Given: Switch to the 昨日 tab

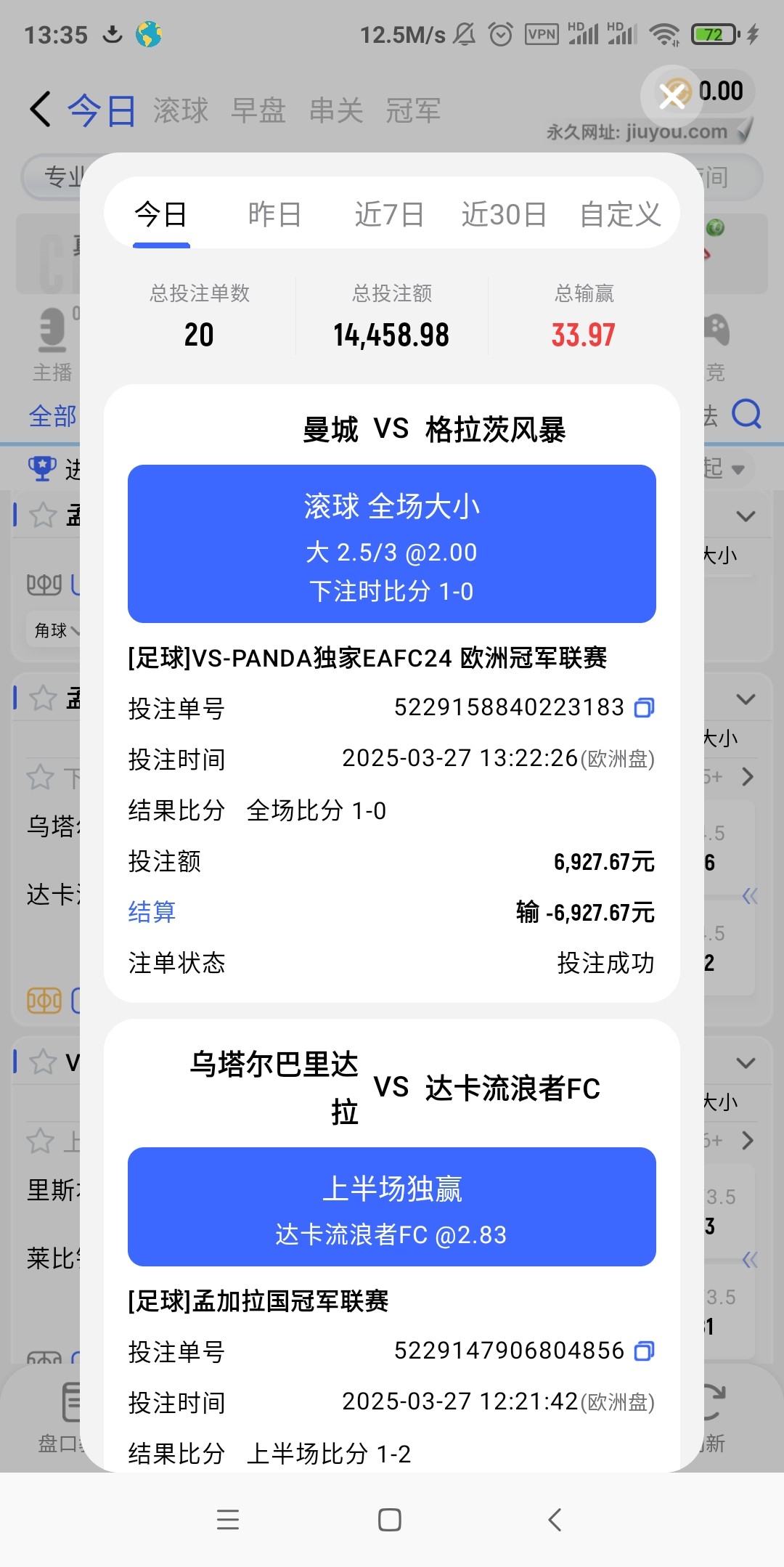Looking at the screenshot, I should click(x=274, y=215).
